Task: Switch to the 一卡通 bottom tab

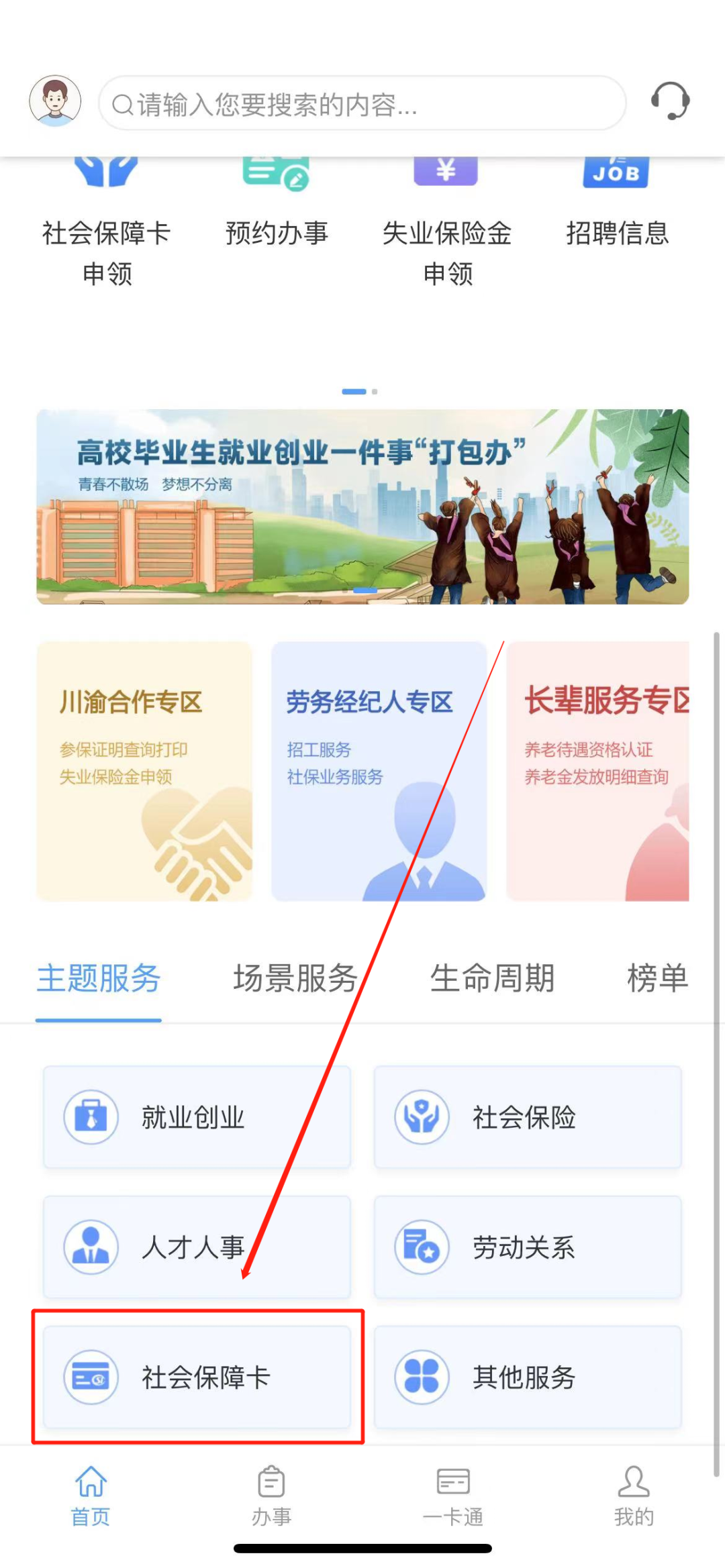Action: pos(453,1496)
